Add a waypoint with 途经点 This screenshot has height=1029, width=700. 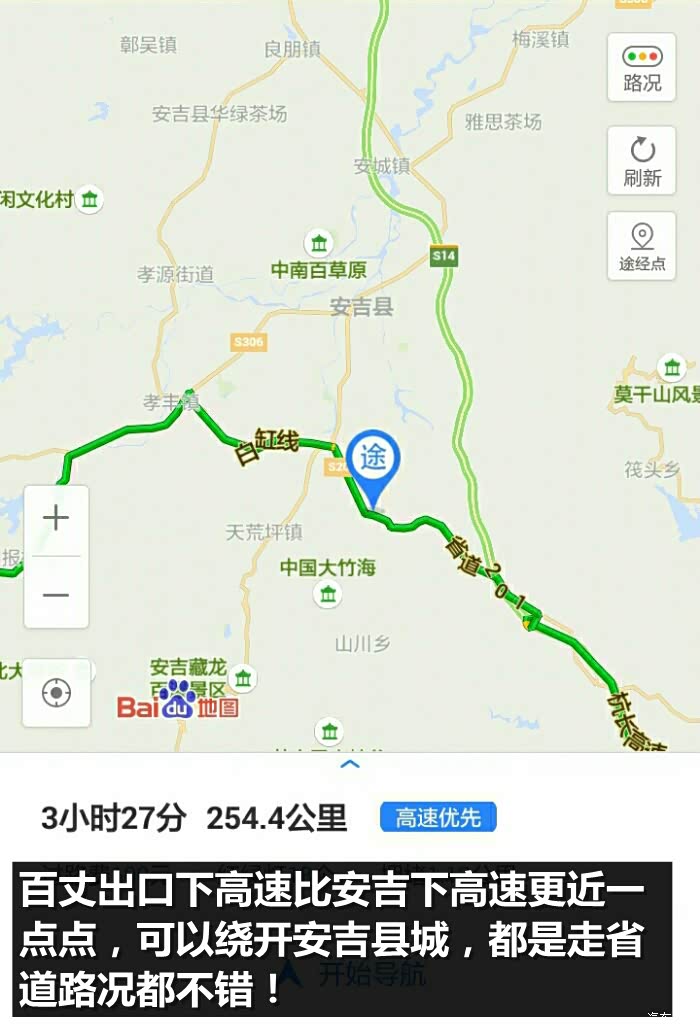642,247
